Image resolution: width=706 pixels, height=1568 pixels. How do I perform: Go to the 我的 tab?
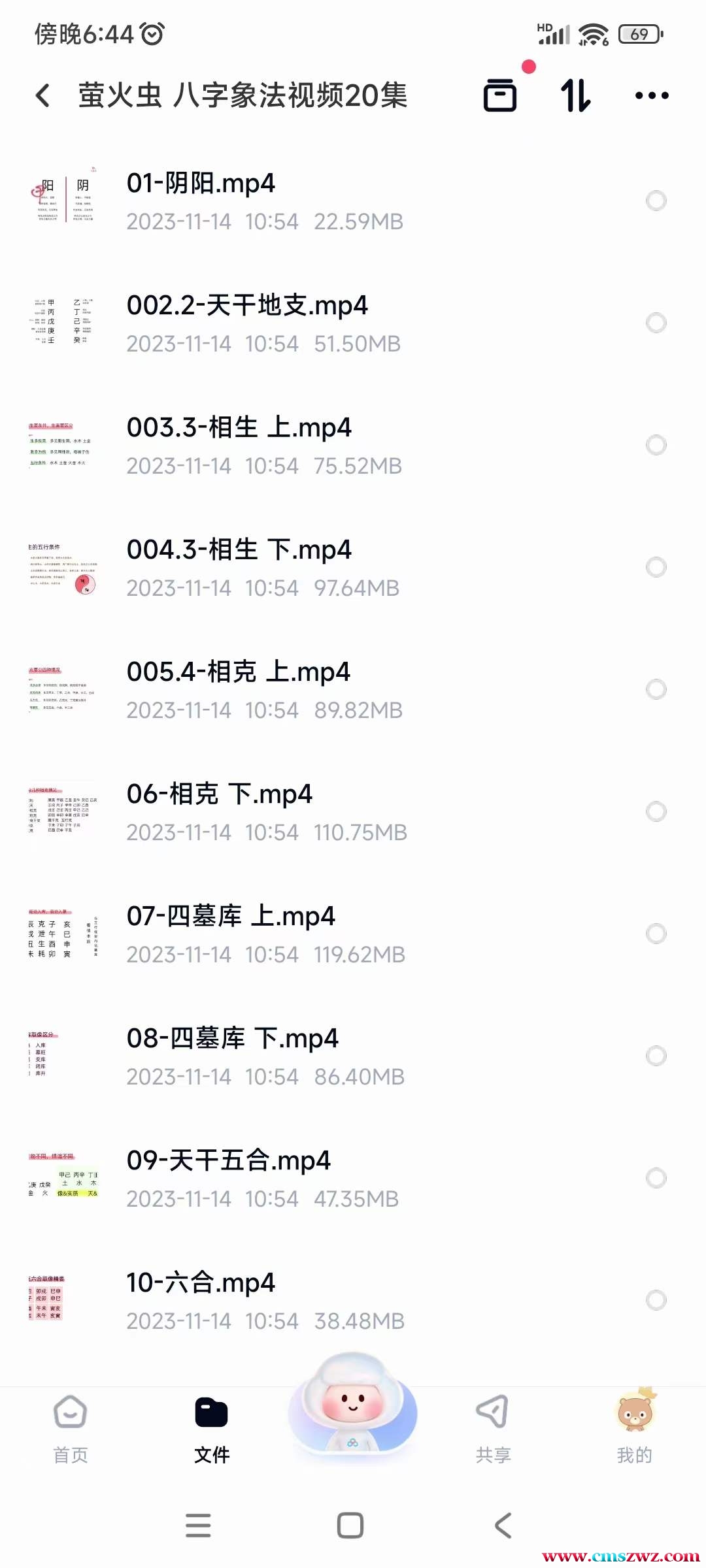pyautogui.click(x=634, y=1429)
